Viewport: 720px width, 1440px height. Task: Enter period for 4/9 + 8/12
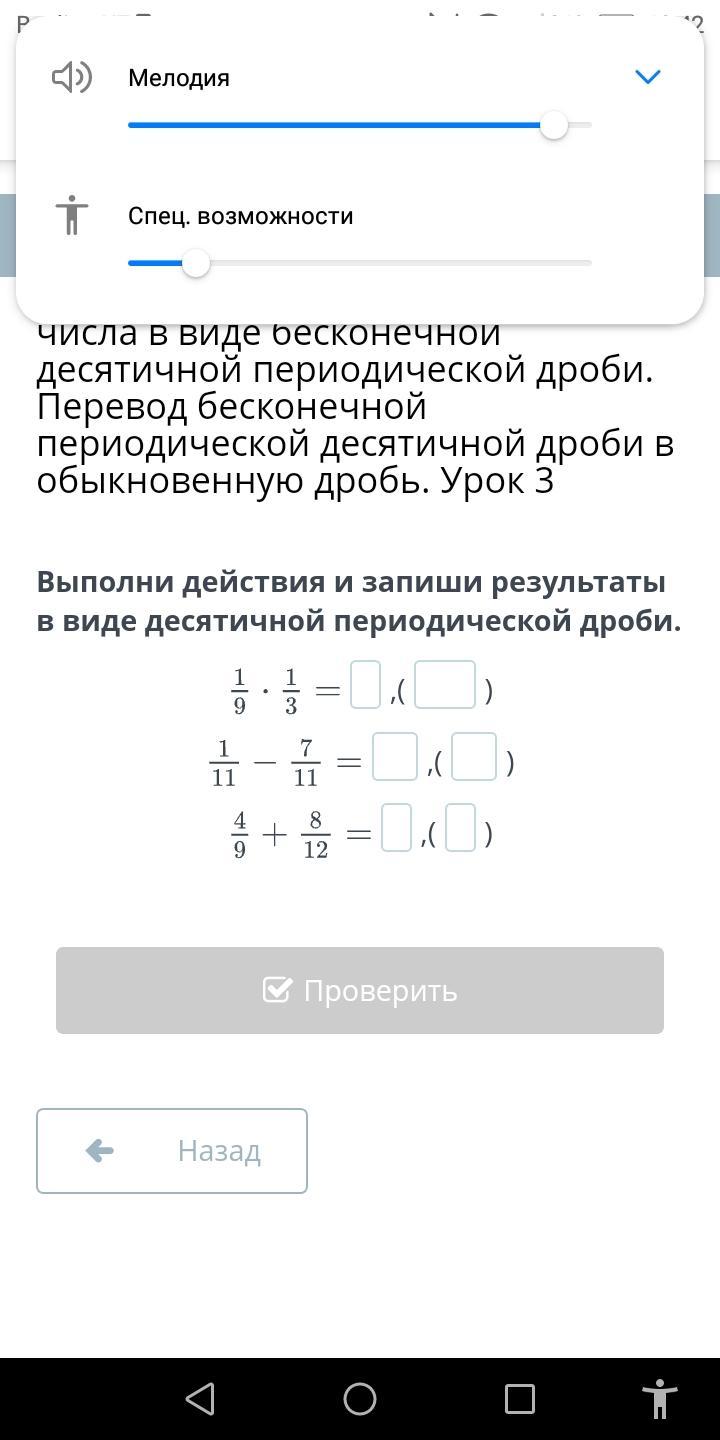click(460, 829)
